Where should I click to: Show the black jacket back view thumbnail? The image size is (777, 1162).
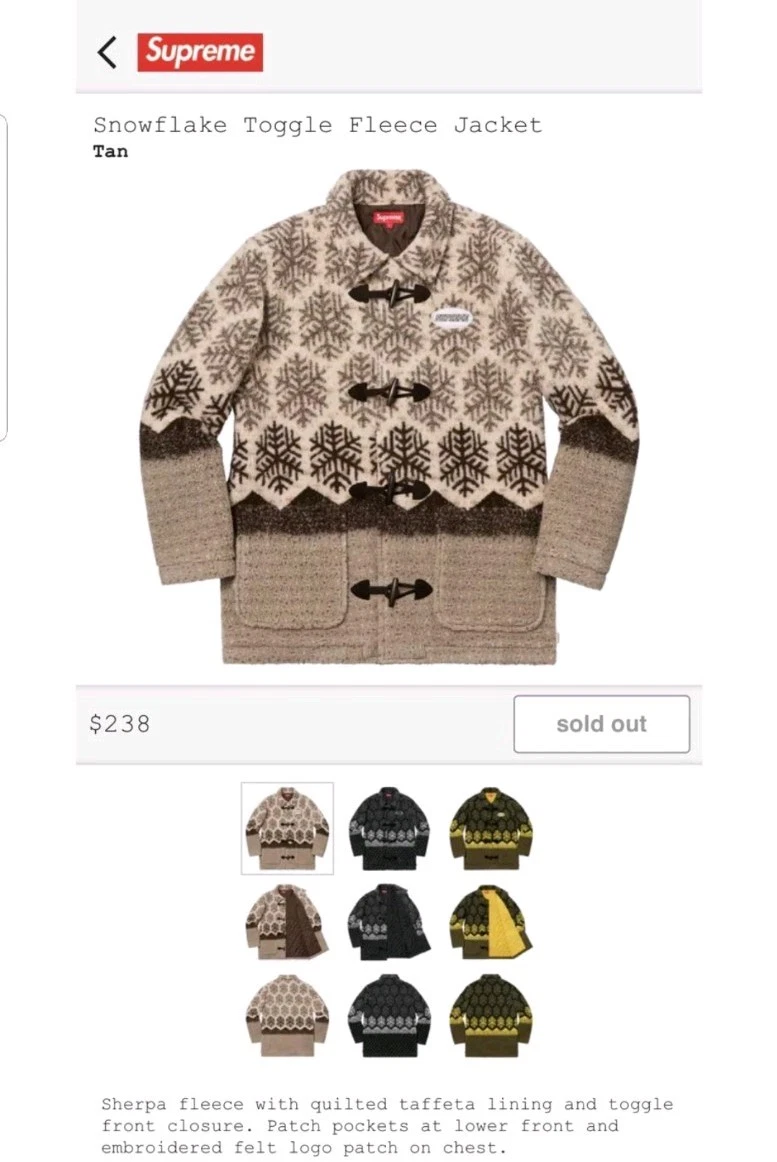point(389,1015)
